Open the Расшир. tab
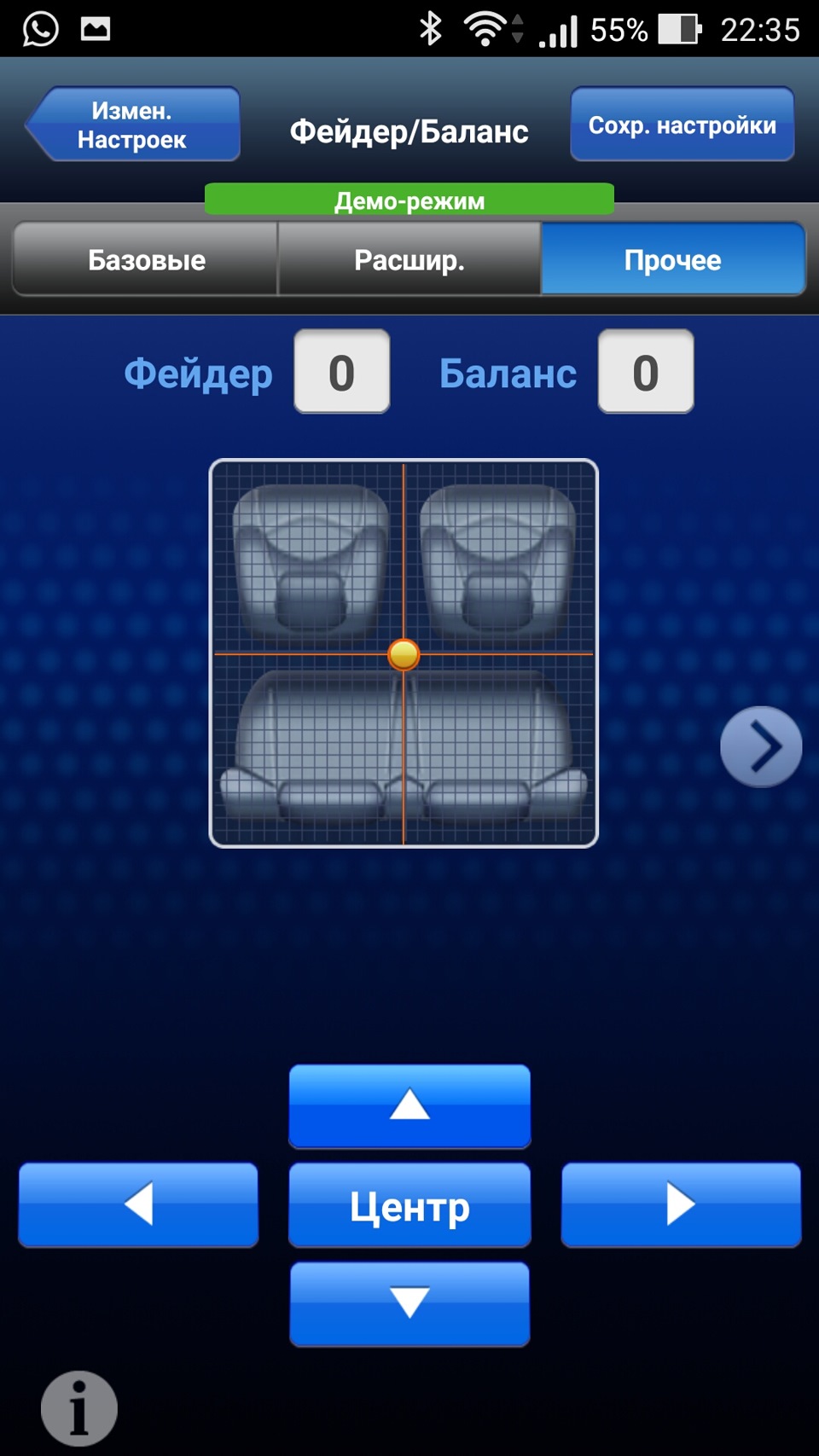This screenshot has height=1456, width=819. [x=409, y=259]
